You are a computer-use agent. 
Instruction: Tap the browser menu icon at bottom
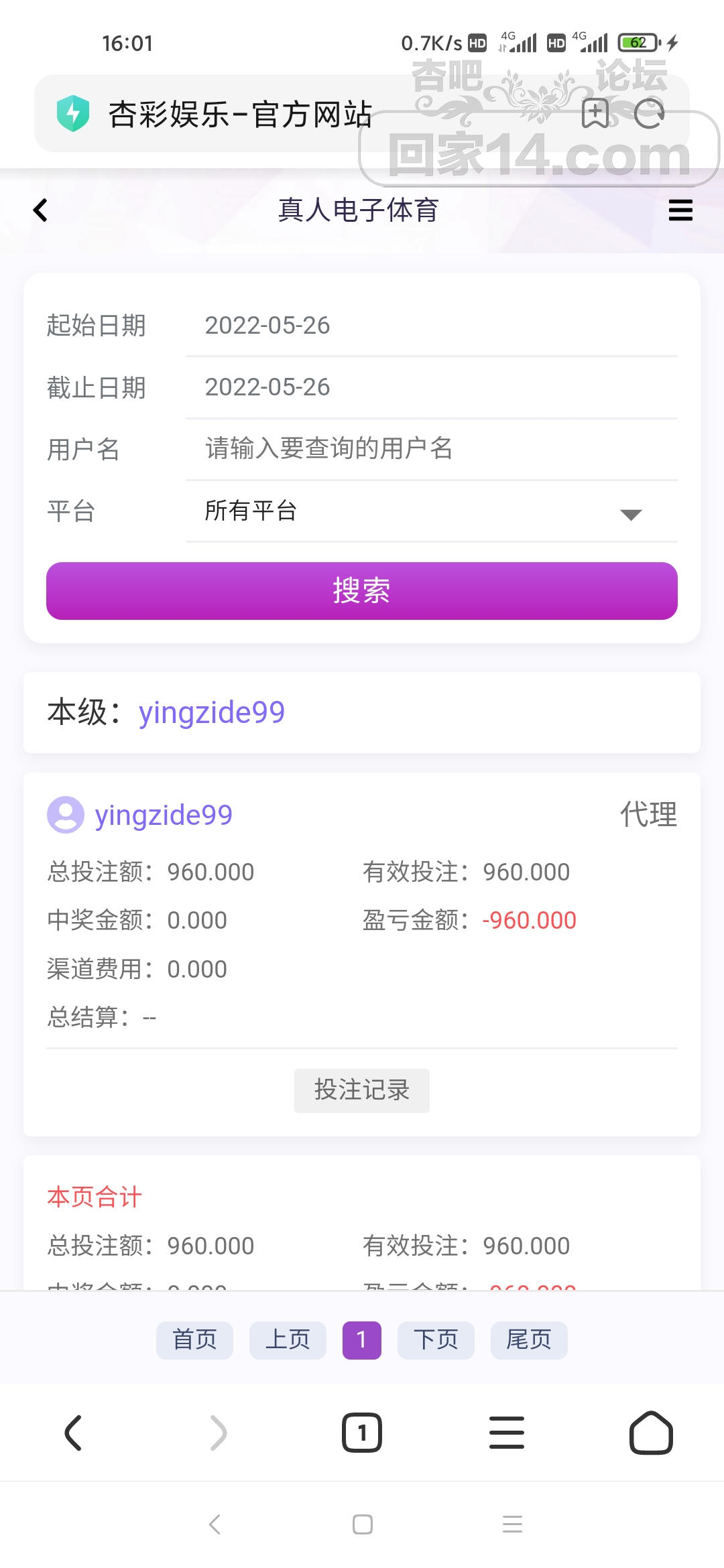pyautogui.click(x=506, y=1433)
